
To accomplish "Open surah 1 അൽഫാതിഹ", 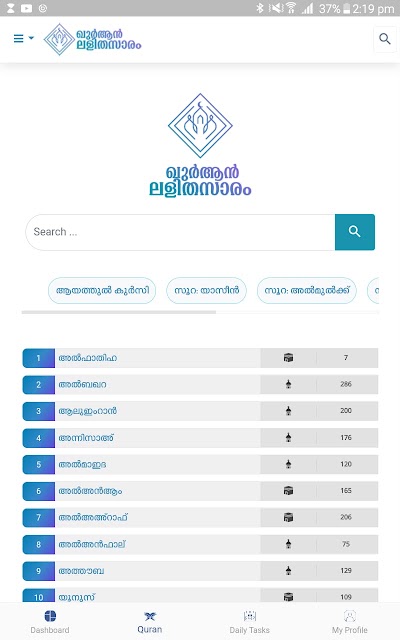I will (200, 358).
